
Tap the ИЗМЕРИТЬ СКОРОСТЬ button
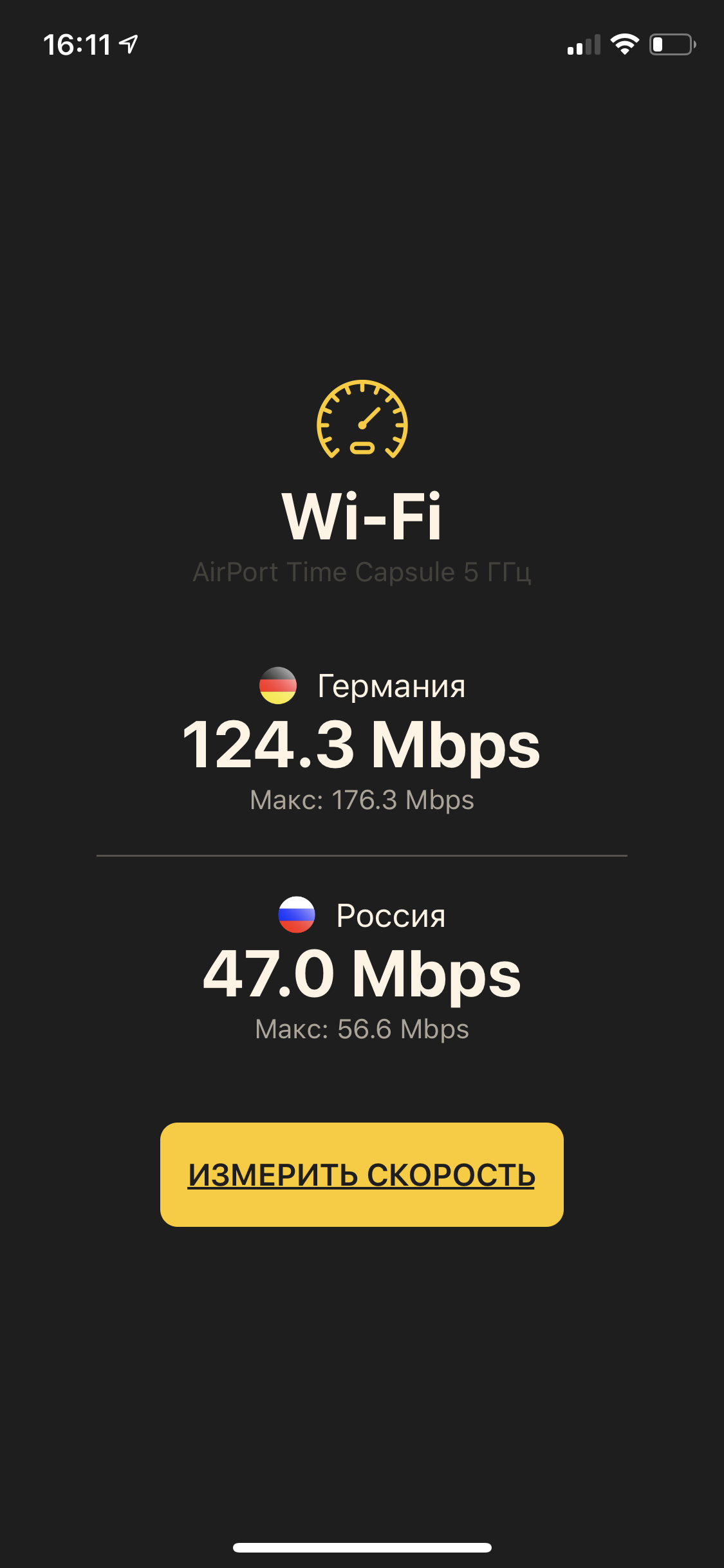tap(362, 1175)
